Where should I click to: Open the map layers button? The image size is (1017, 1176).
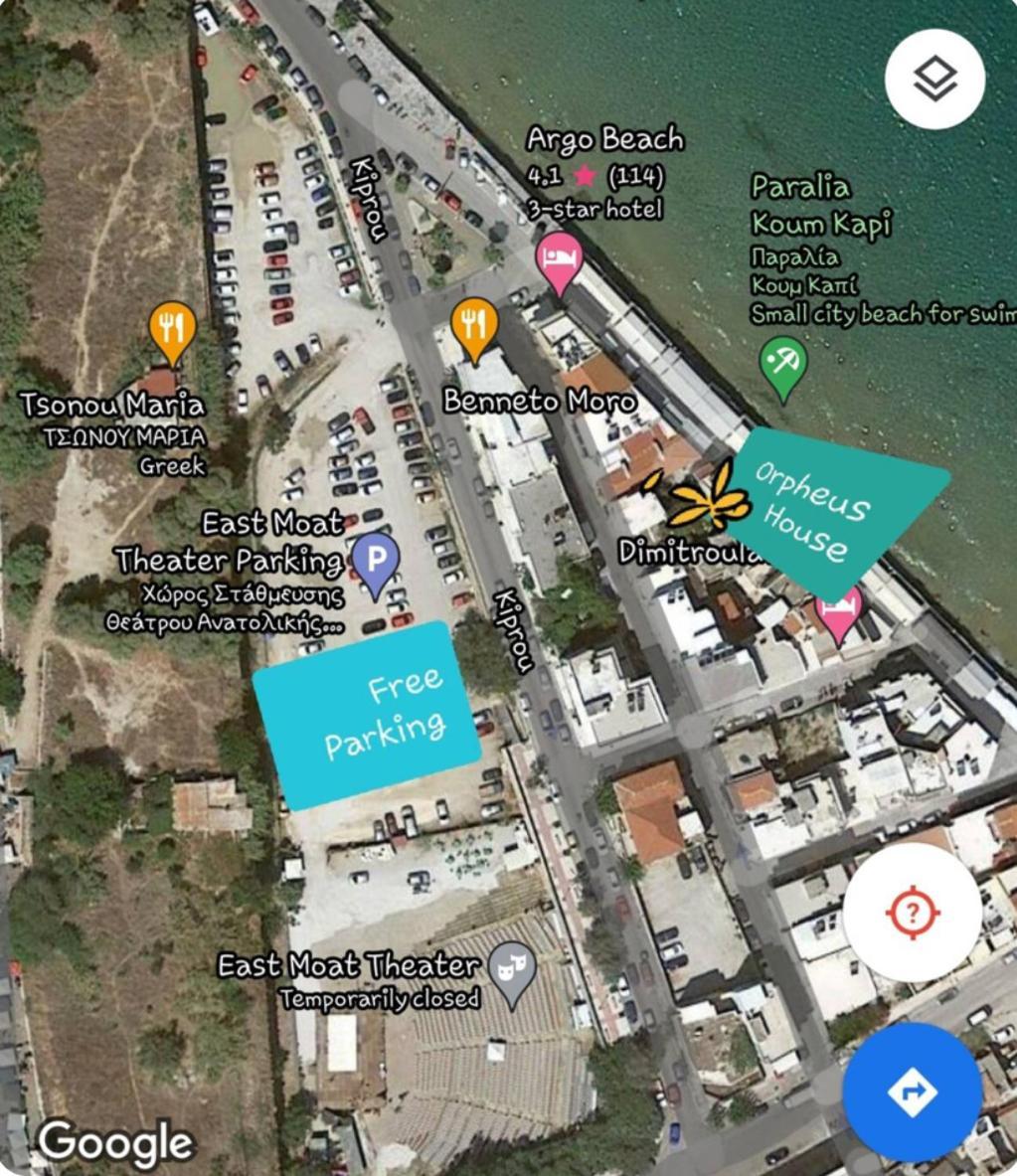pos(934,80)
